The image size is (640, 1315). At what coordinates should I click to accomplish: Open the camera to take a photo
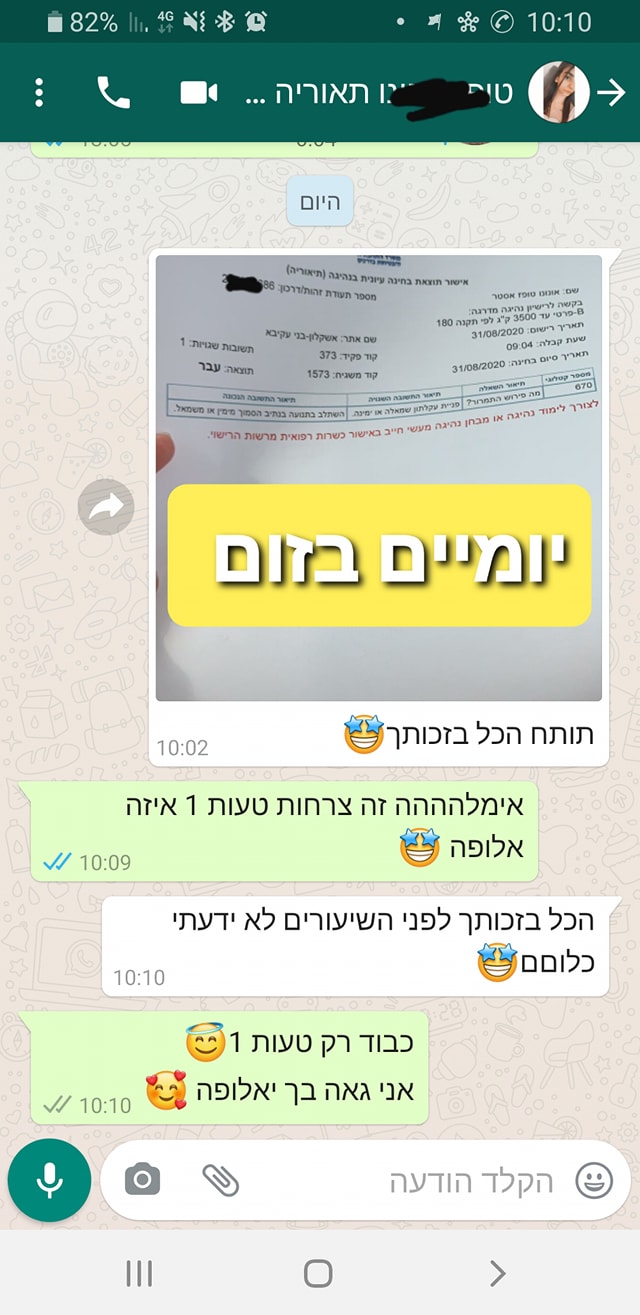pyautogui.click(x=142, y=1181)
